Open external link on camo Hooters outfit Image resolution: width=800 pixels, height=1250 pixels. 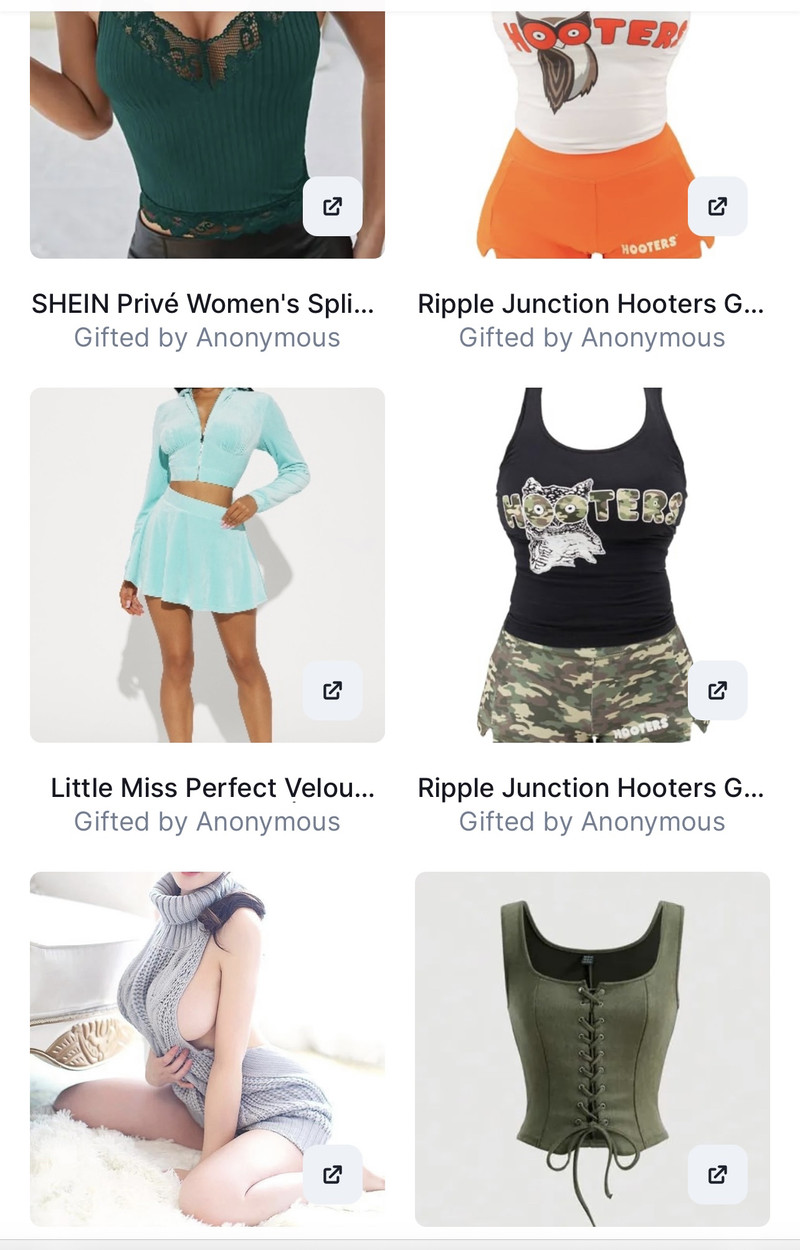[717, 690]
